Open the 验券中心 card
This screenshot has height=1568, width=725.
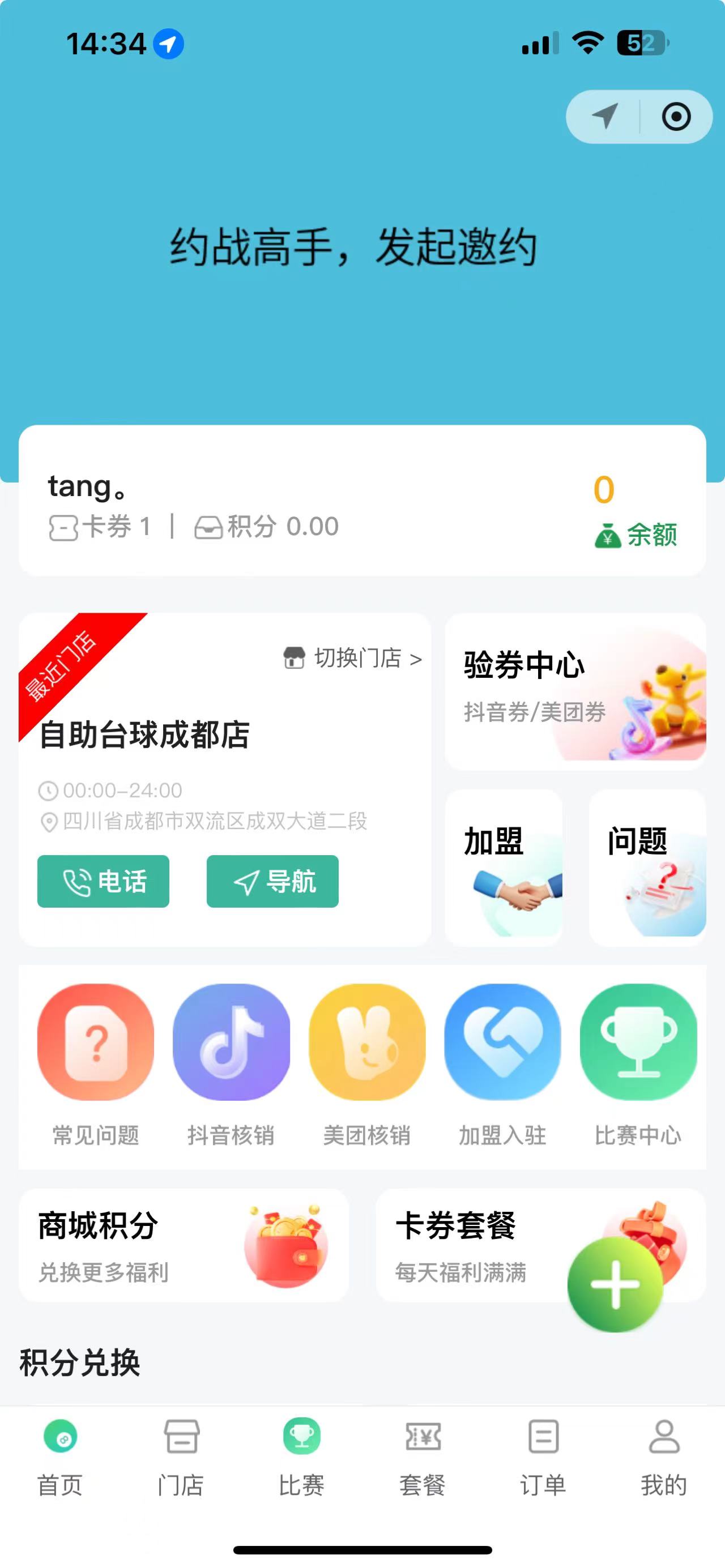pos(575,691)
